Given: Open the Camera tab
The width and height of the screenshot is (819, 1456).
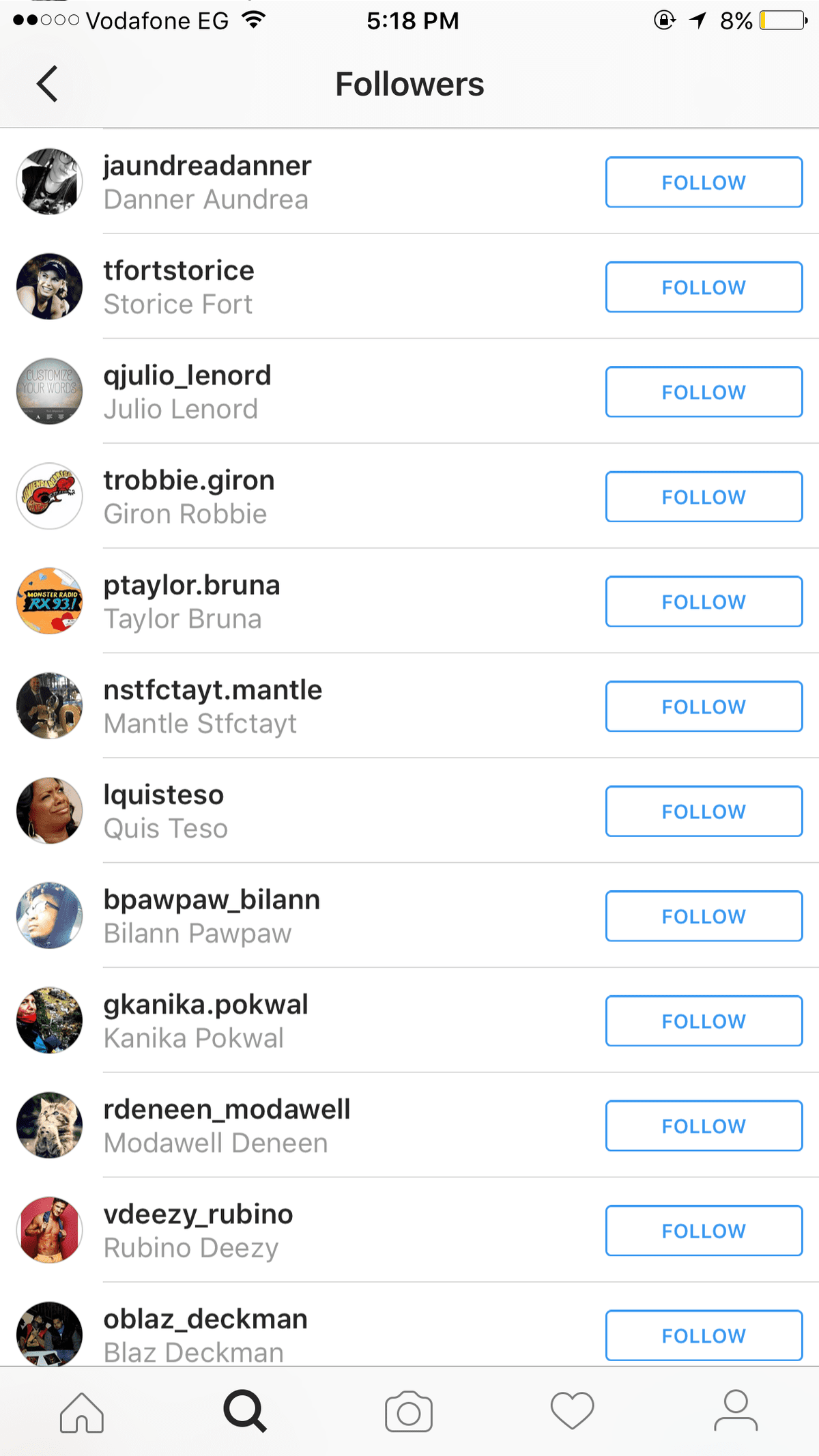Looking at the screenshot, I should [x=409, y=1412].
